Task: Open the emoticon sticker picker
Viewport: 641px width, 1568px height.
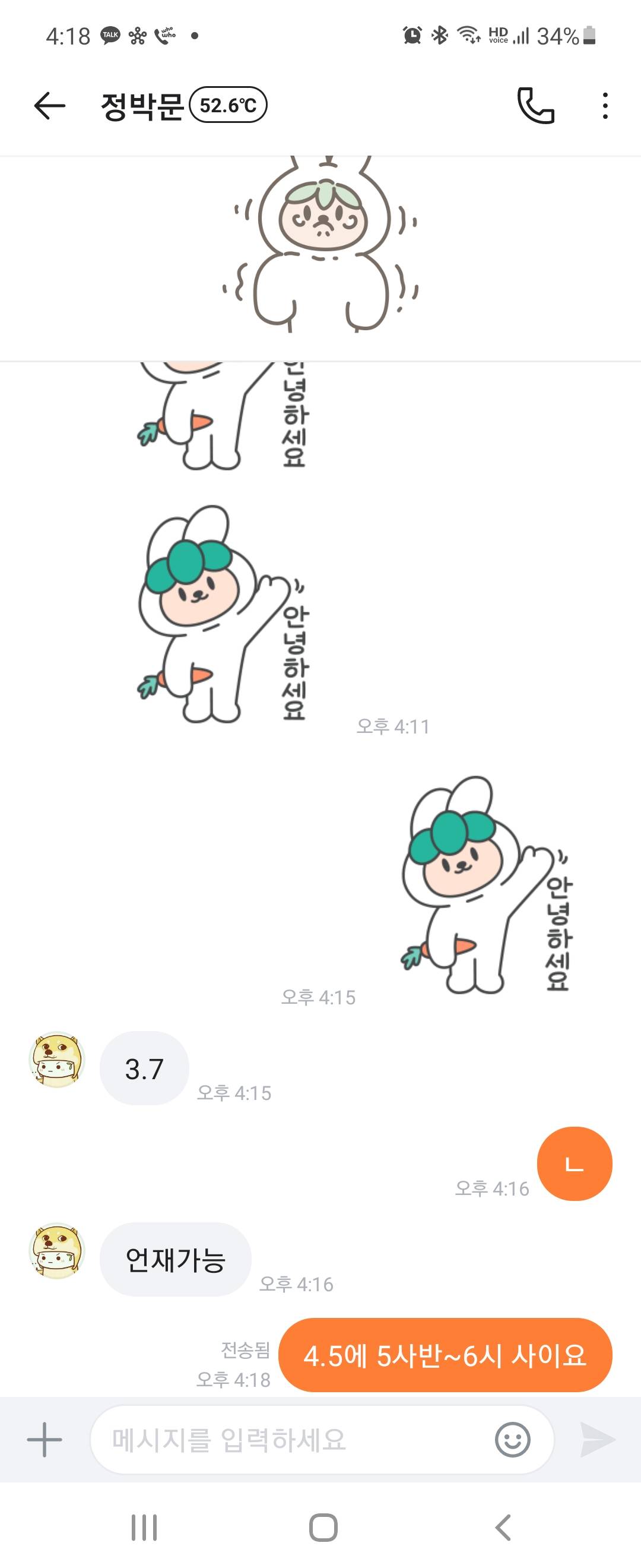Action: point(513,1440)
